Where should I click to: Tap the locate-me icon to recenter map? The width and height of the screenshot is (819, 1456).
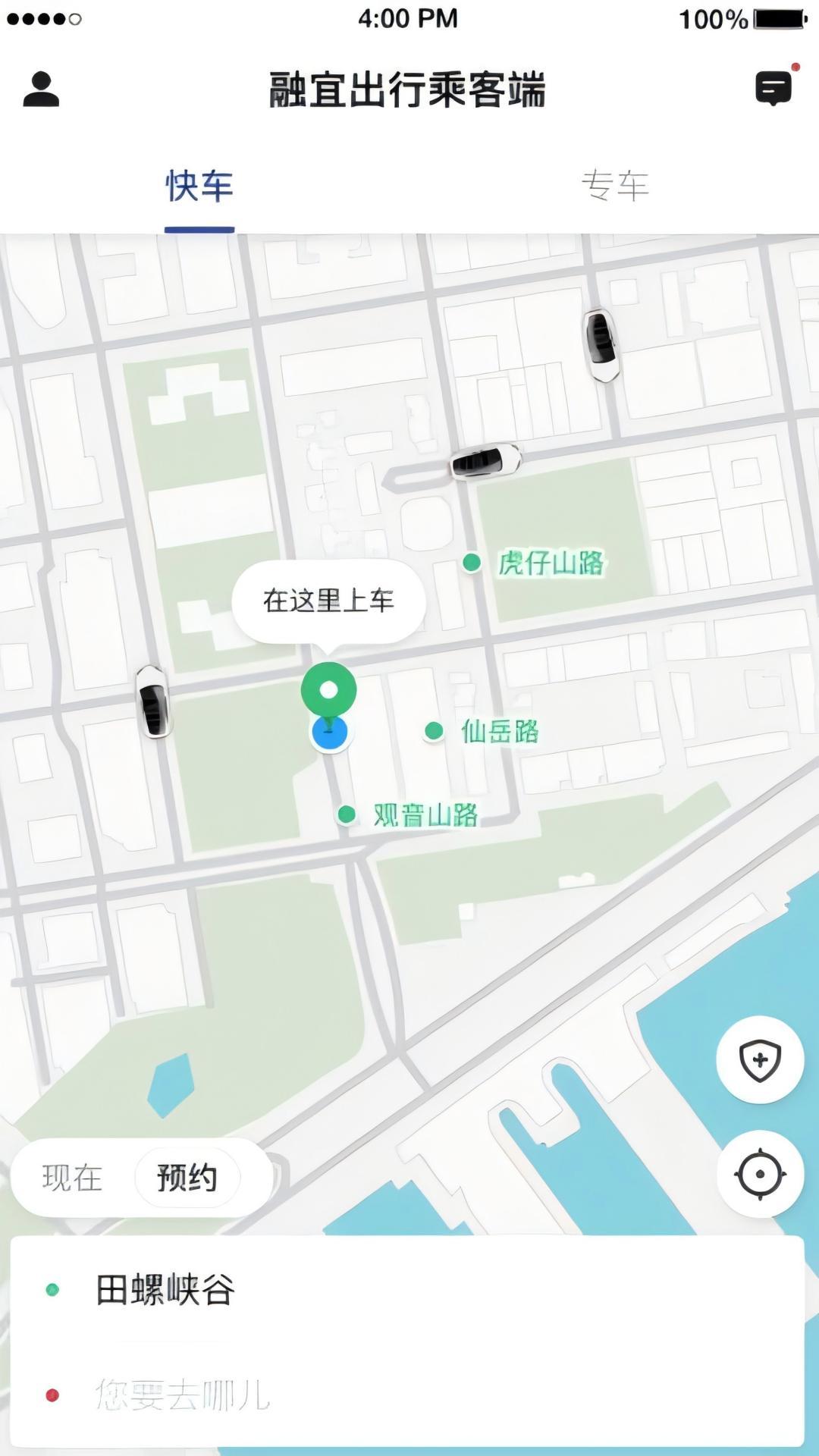(761, 1174)
